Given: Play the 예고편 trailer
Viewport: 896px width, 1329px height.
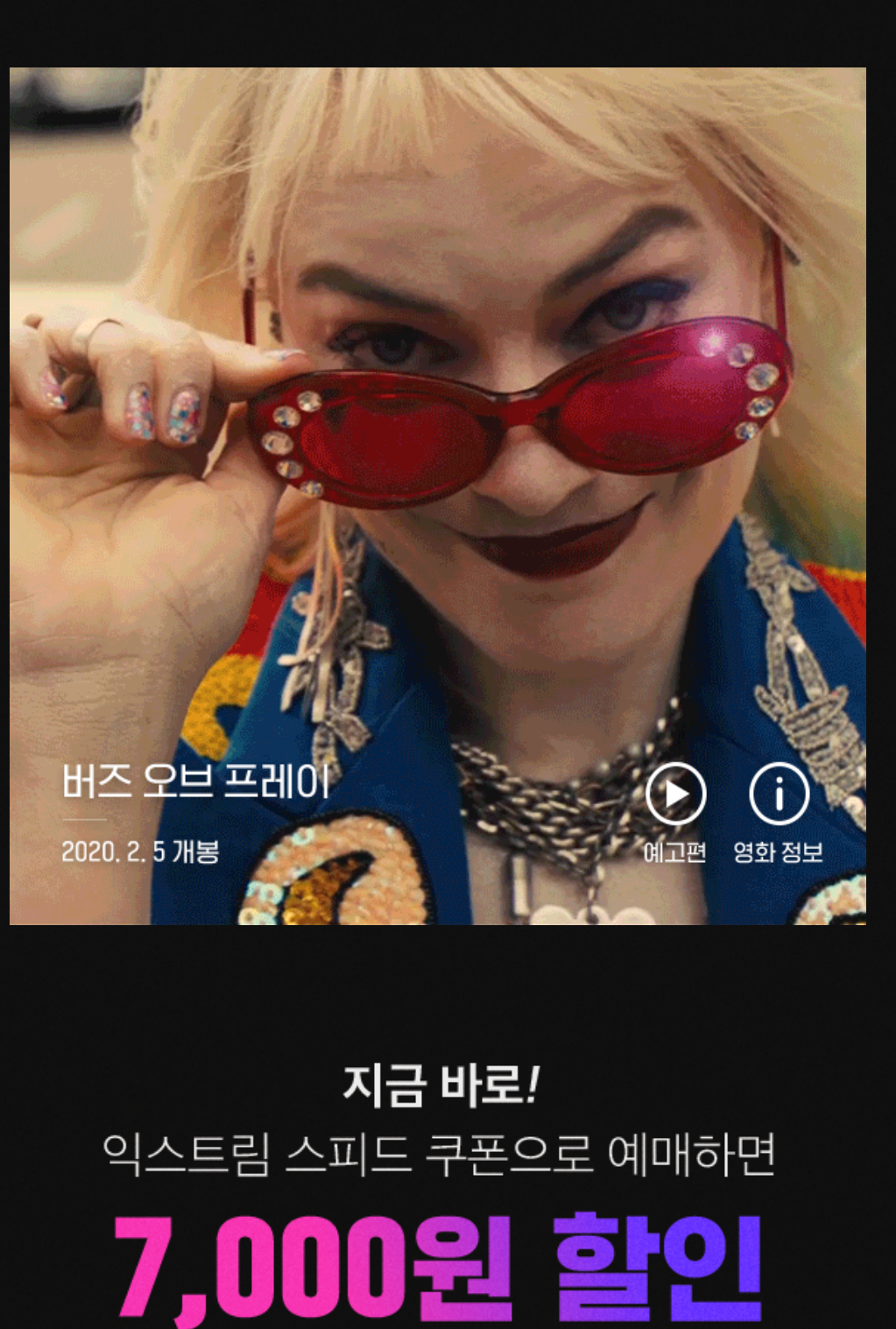Looking at the screenshot, I should click(675, 794).
